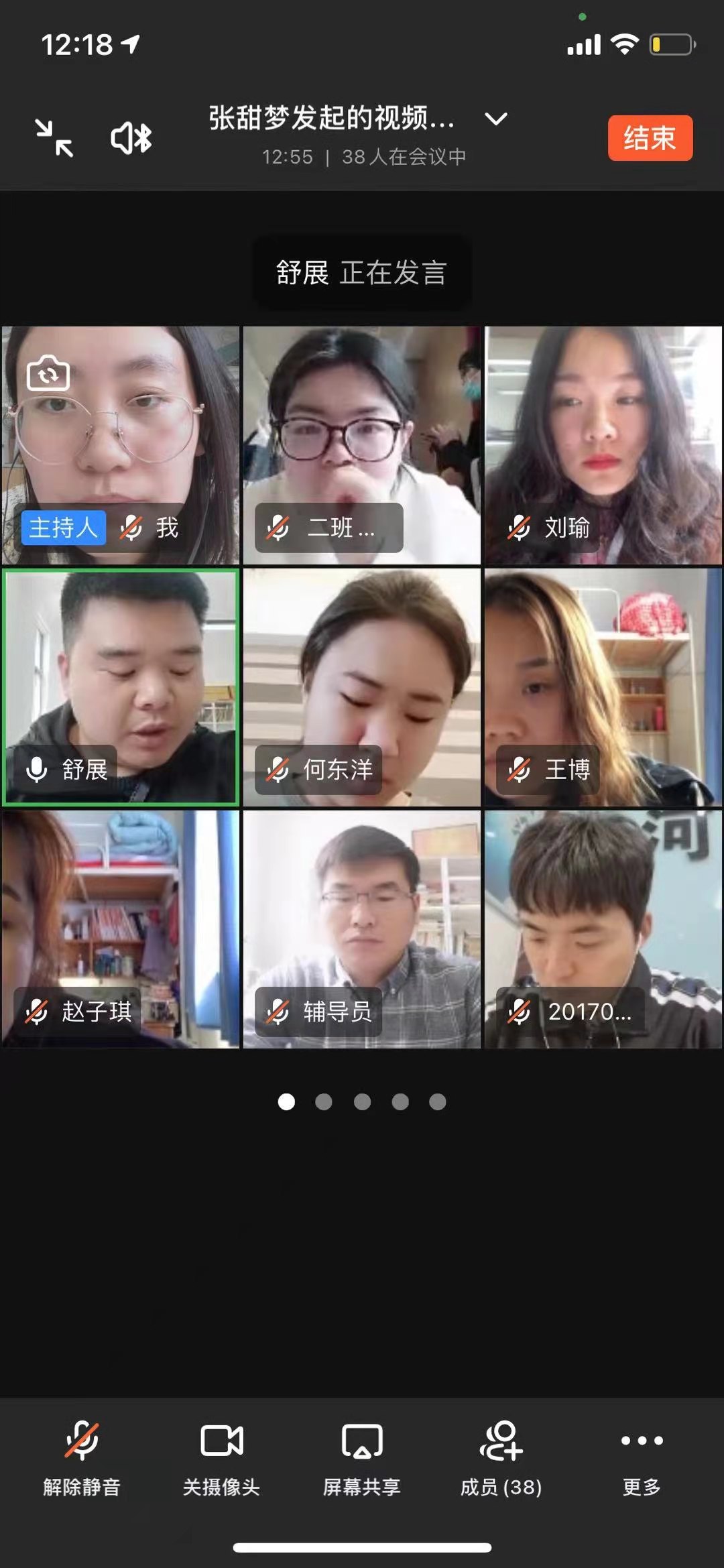Screen dimensions: 724x1568
Task: Select 何东洋's video tile
Action: click(361, 686)
